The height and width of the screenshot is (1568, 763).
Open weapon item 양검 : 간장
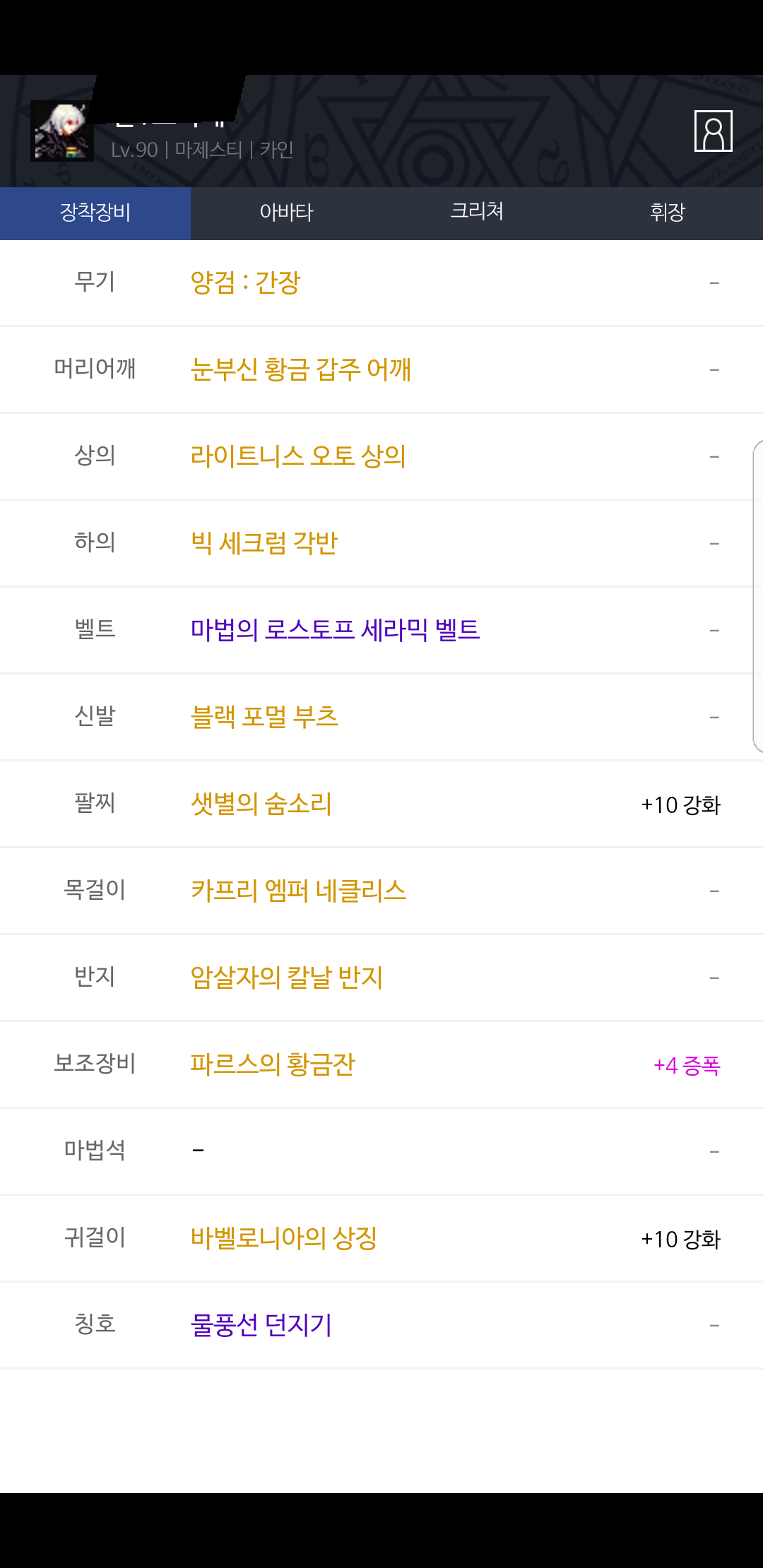(x=246, y=283)
